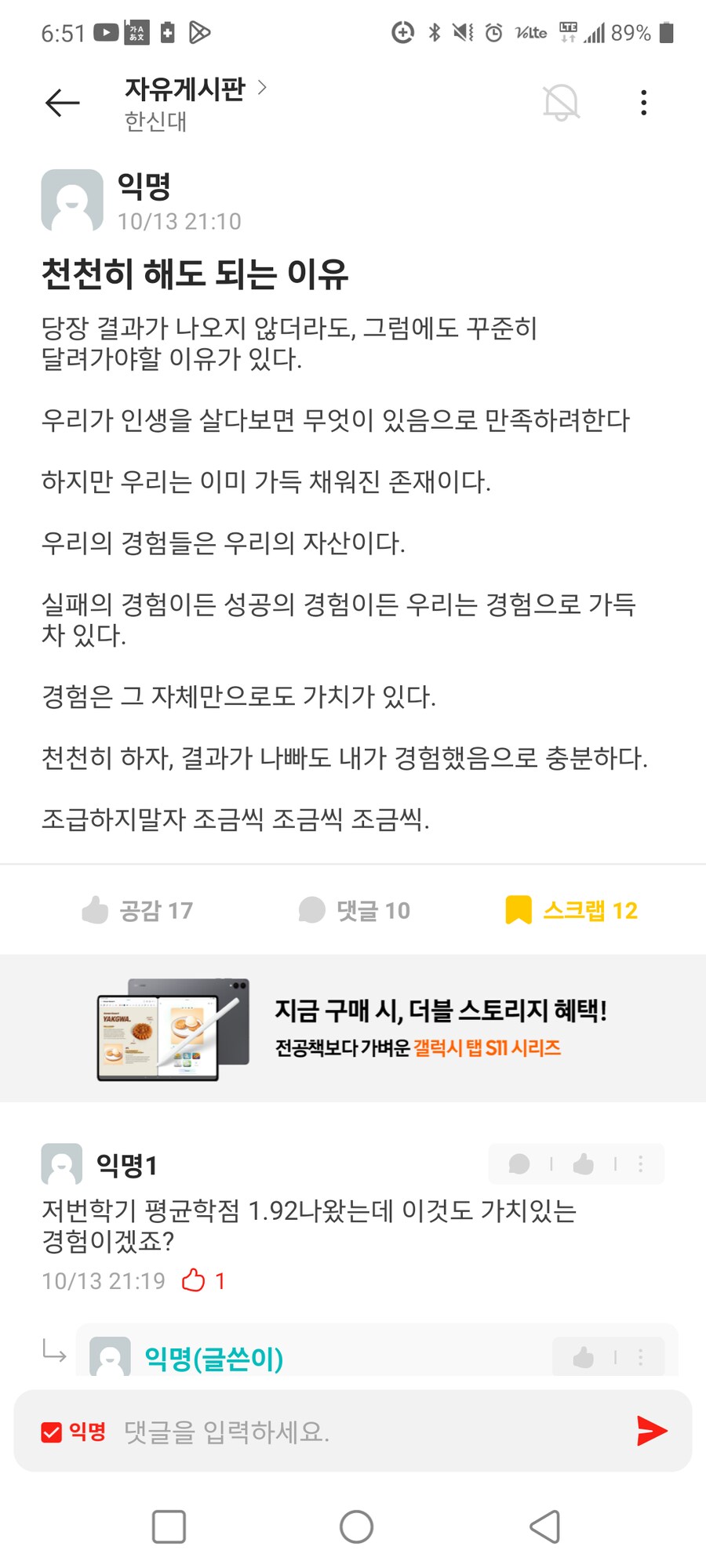Open the Galaxy Tab S11 ad banner
This screenshot has width=706, height=1568.
353,1029
